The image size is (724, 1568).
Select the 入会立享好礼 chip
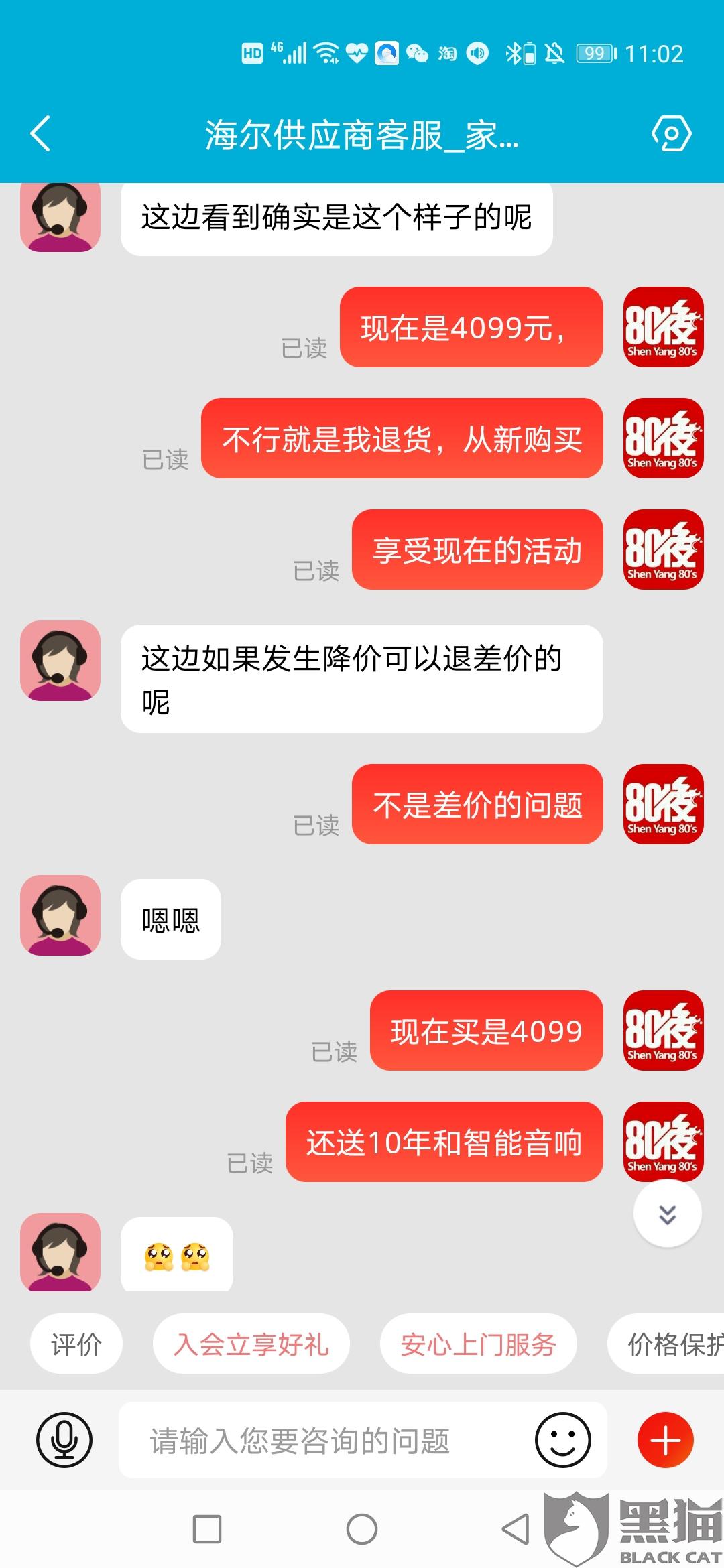click(x=251, y=1344)
